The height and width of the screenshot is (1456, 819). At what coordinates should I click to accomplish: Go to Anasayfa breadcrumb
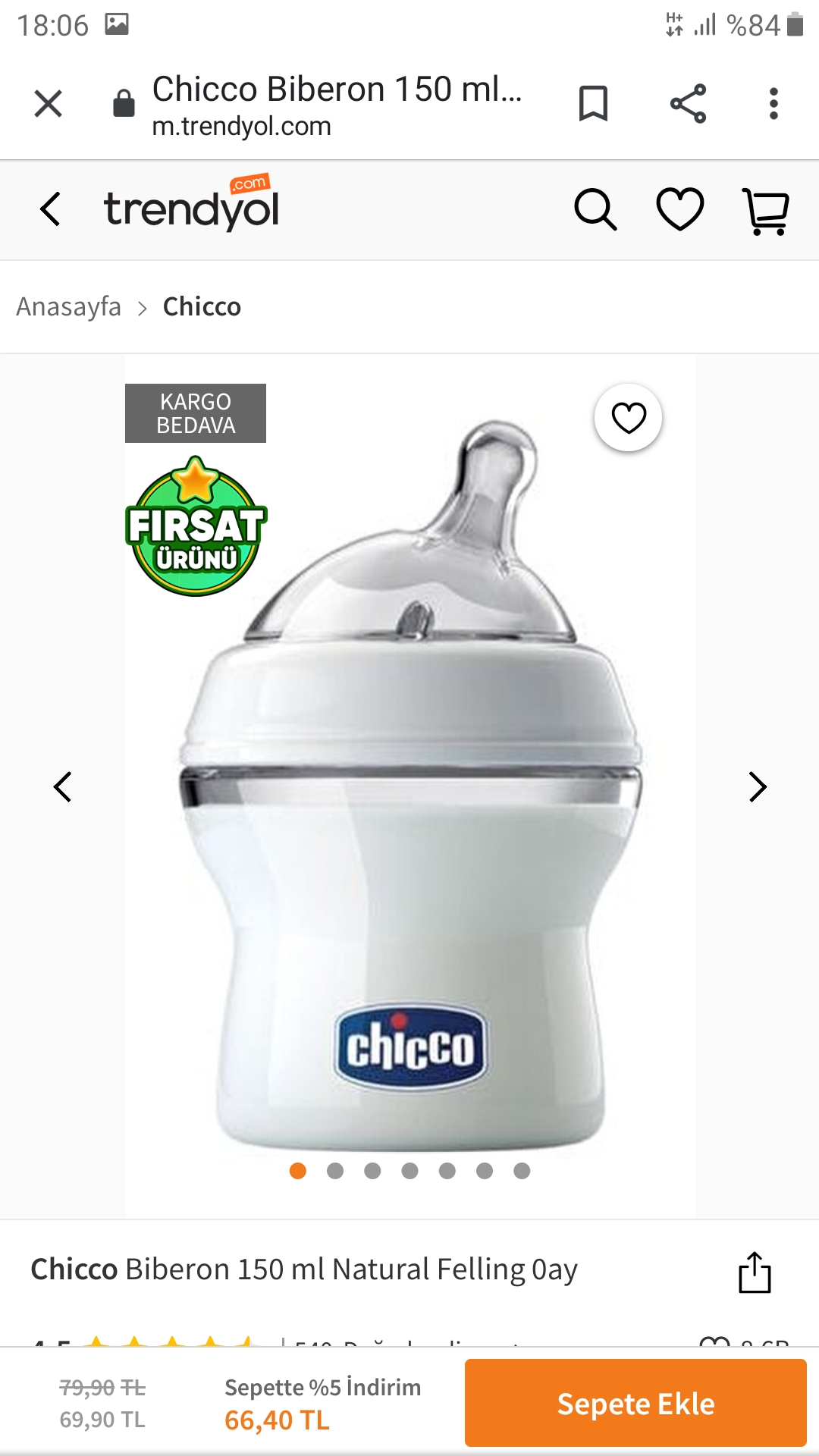tap(68, 307)
